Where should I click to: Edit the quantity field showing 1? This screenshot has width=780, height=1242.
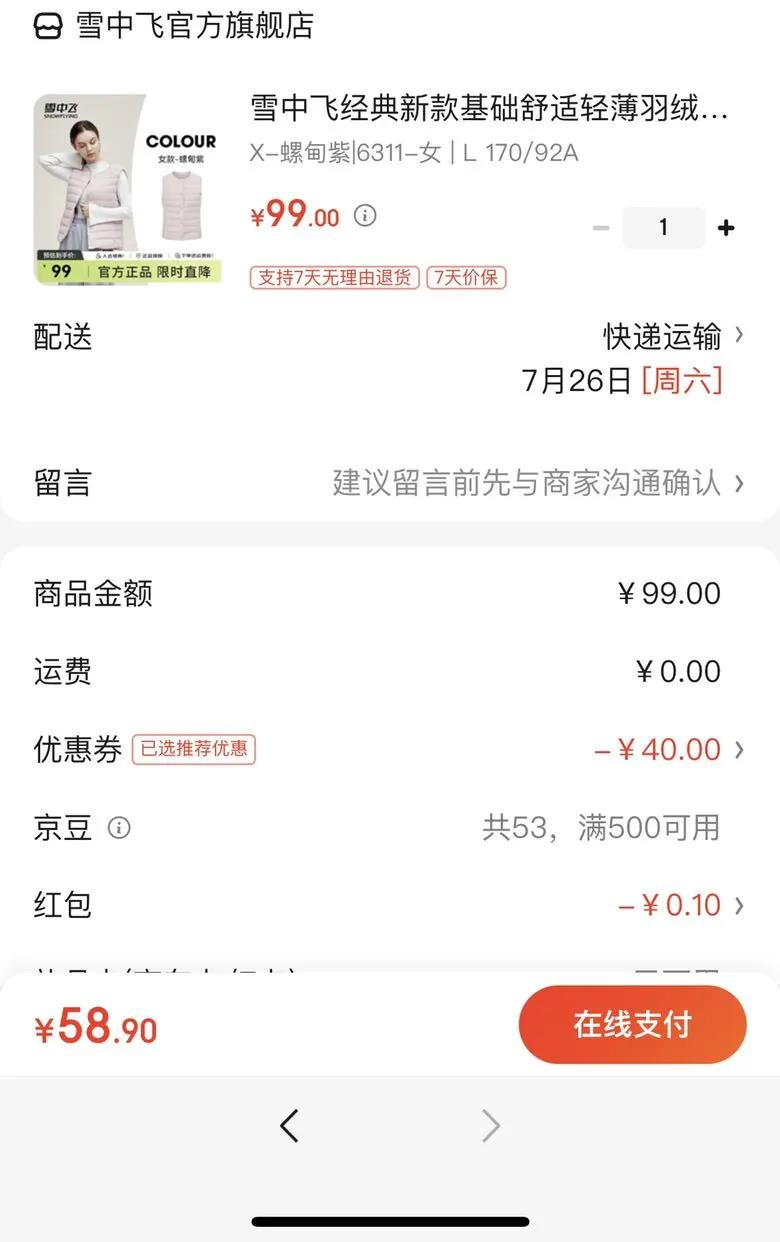point(663,228)
